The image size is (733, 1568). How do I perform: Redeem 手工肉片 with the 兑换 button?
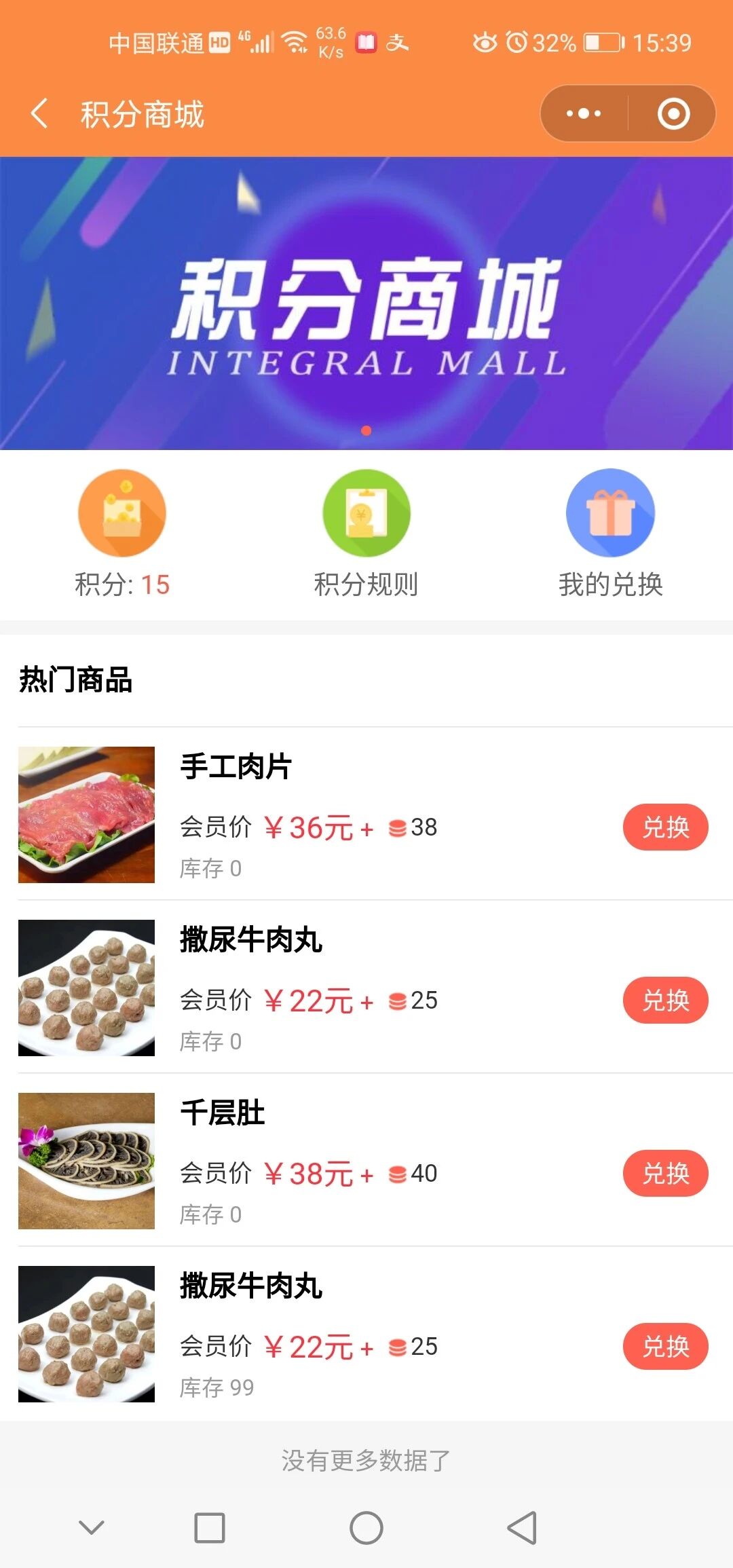coord(665,827)
